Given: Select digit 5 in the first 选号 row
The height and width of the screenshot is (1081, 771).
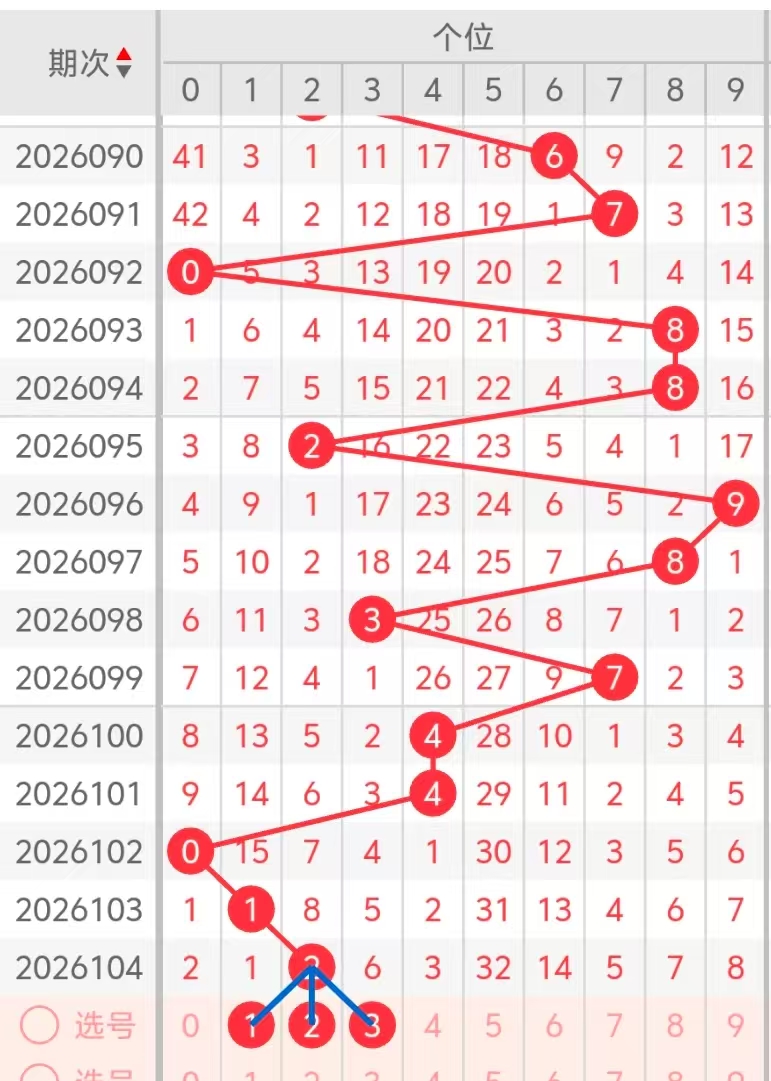Looking at the screenshot, I should click(x=493, y=1025).
